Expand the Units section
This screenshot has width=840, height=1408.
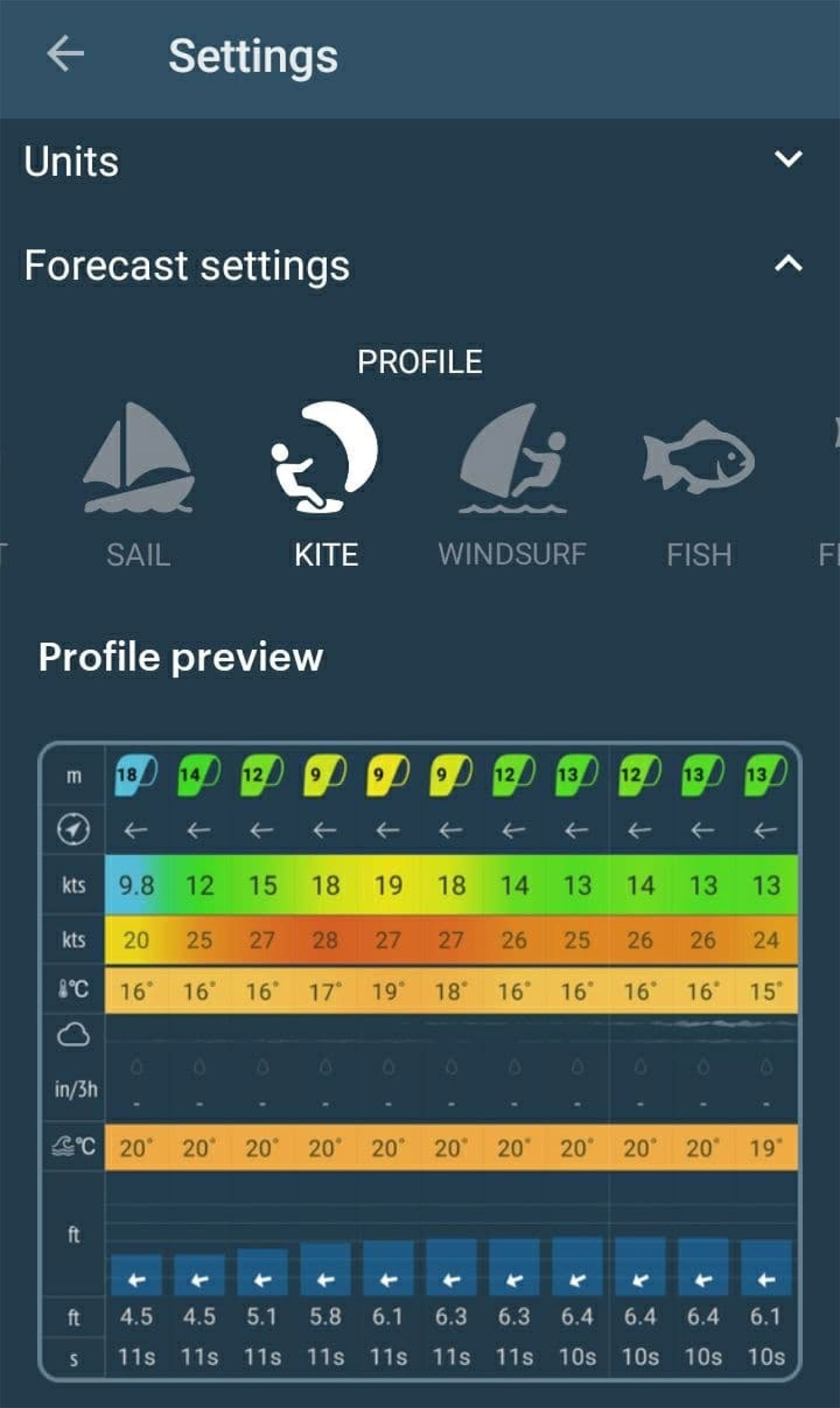tap(787, 159)
